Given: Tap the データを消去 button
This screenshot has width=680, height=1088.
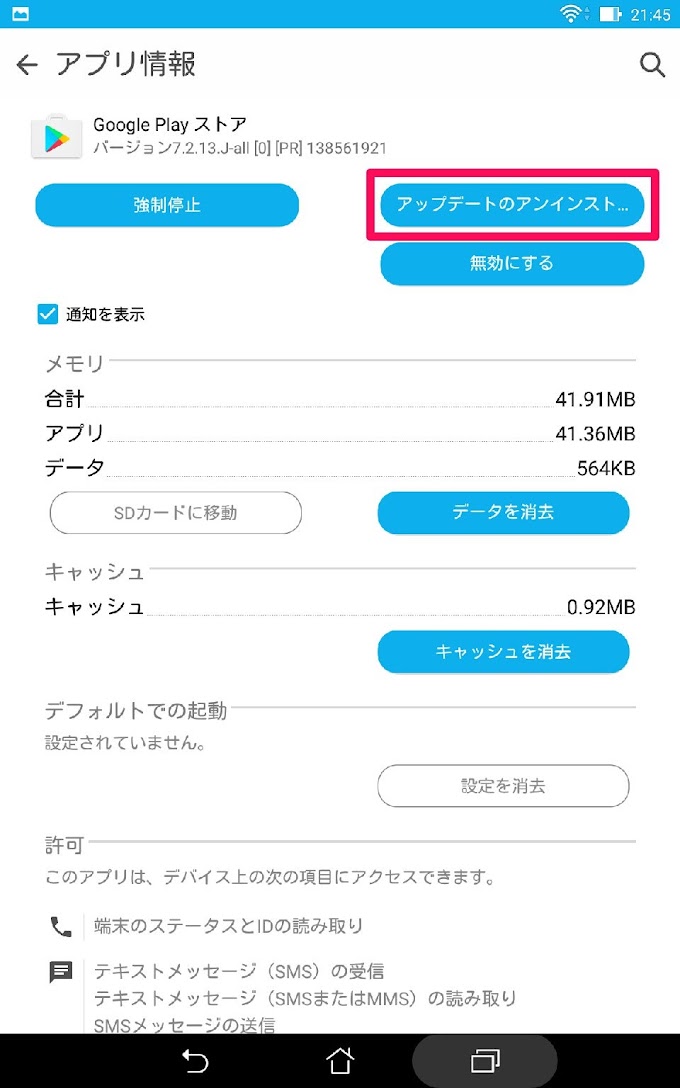Looking at the screenshot, I should pyautogui.click(x=503, y=513).
